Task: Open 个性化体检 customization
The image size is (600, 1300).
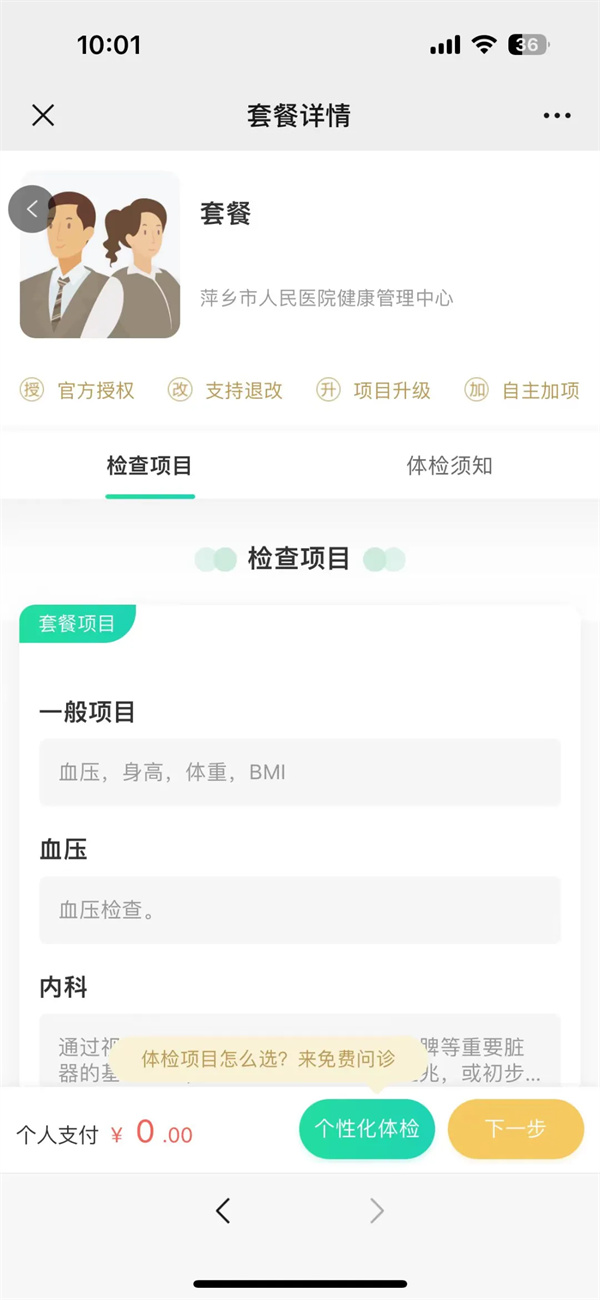Action: (367, 1129)
